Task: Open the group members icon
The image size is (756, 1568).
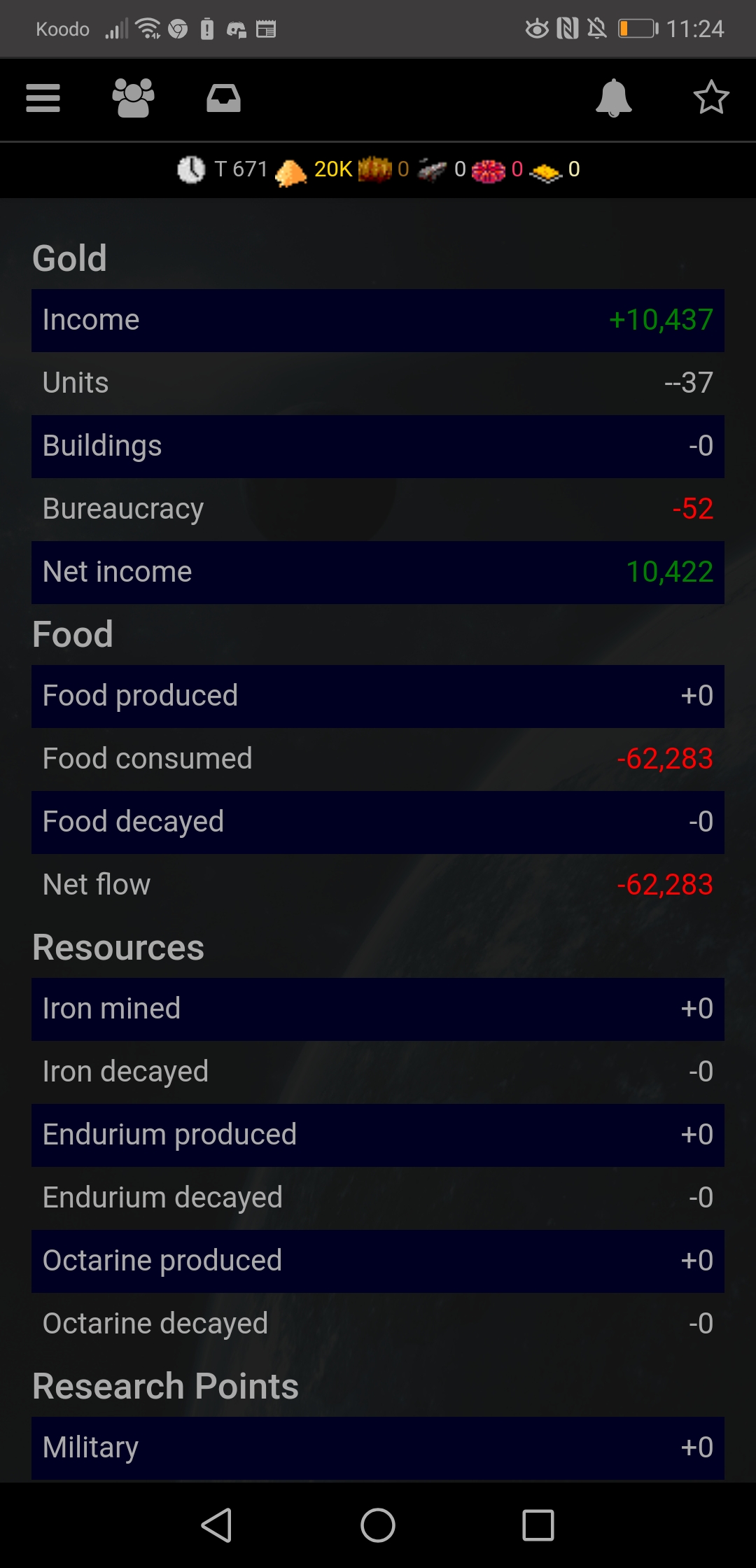Action: tap(133, 98)
